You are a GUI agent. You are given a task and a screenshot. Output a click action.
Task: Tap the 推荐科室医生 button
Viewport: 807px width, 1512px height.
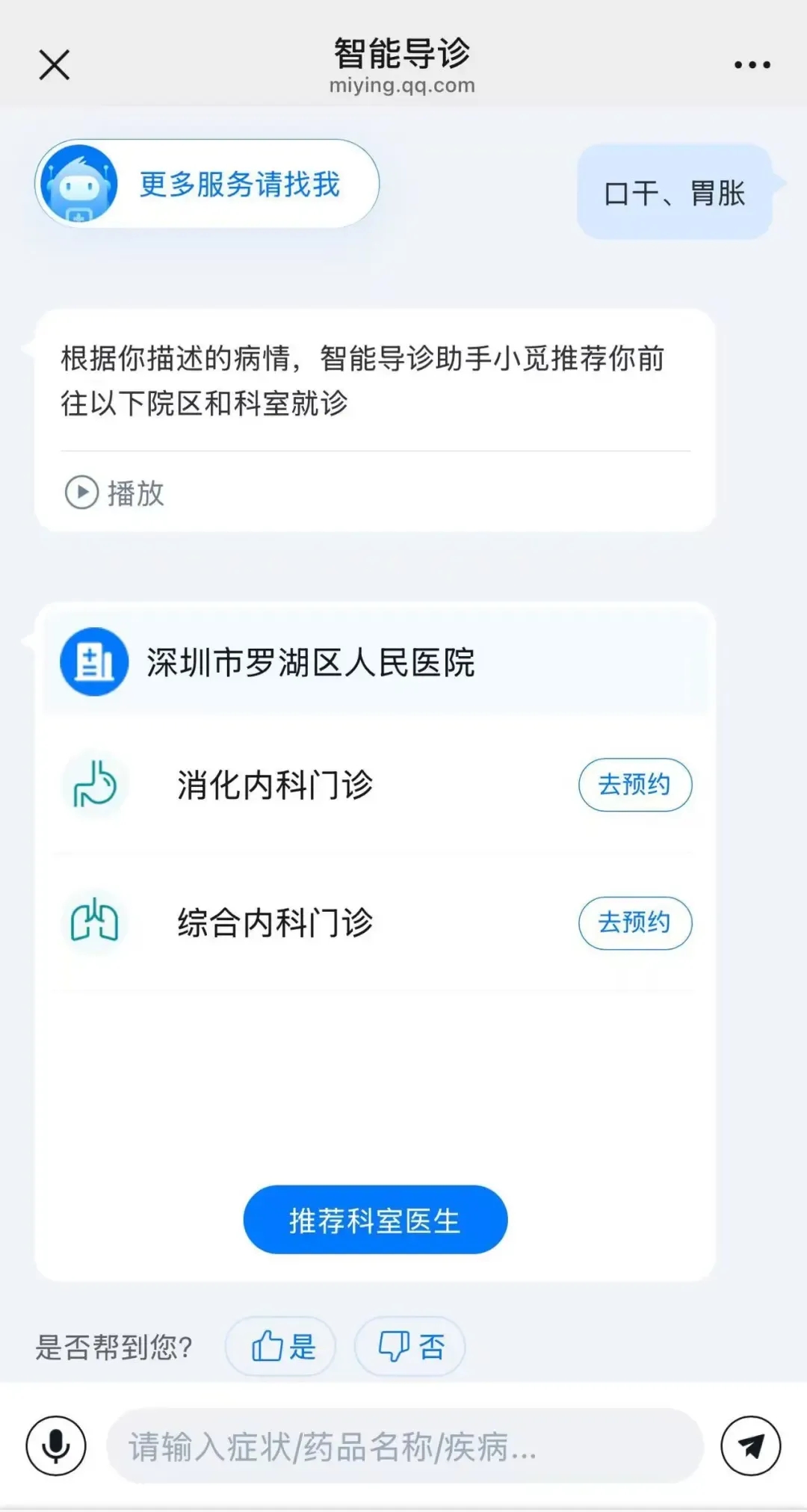click(x=375, y=1220)
